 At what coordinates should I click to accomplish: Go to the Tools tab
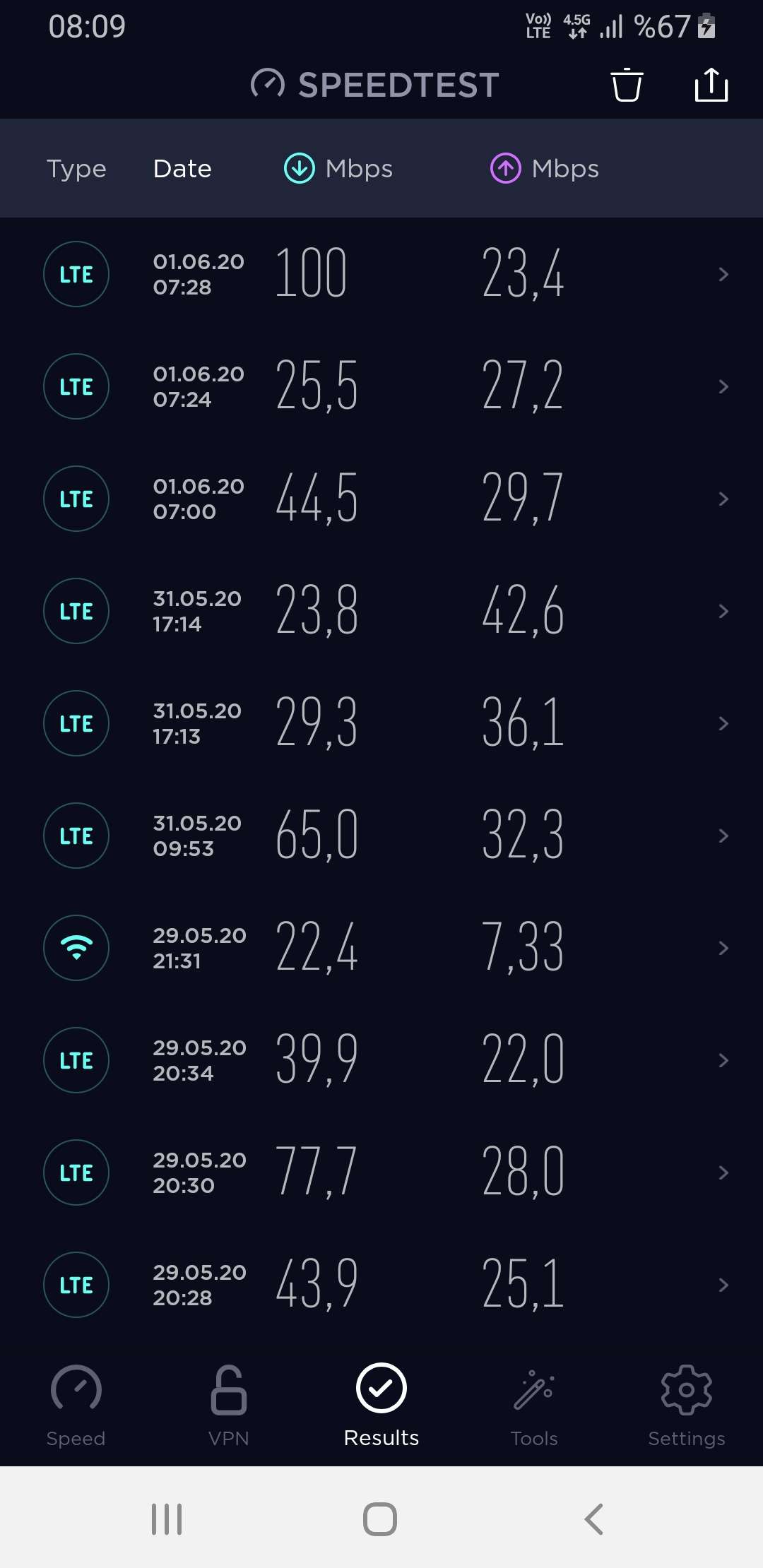[x=534, y=1406]
